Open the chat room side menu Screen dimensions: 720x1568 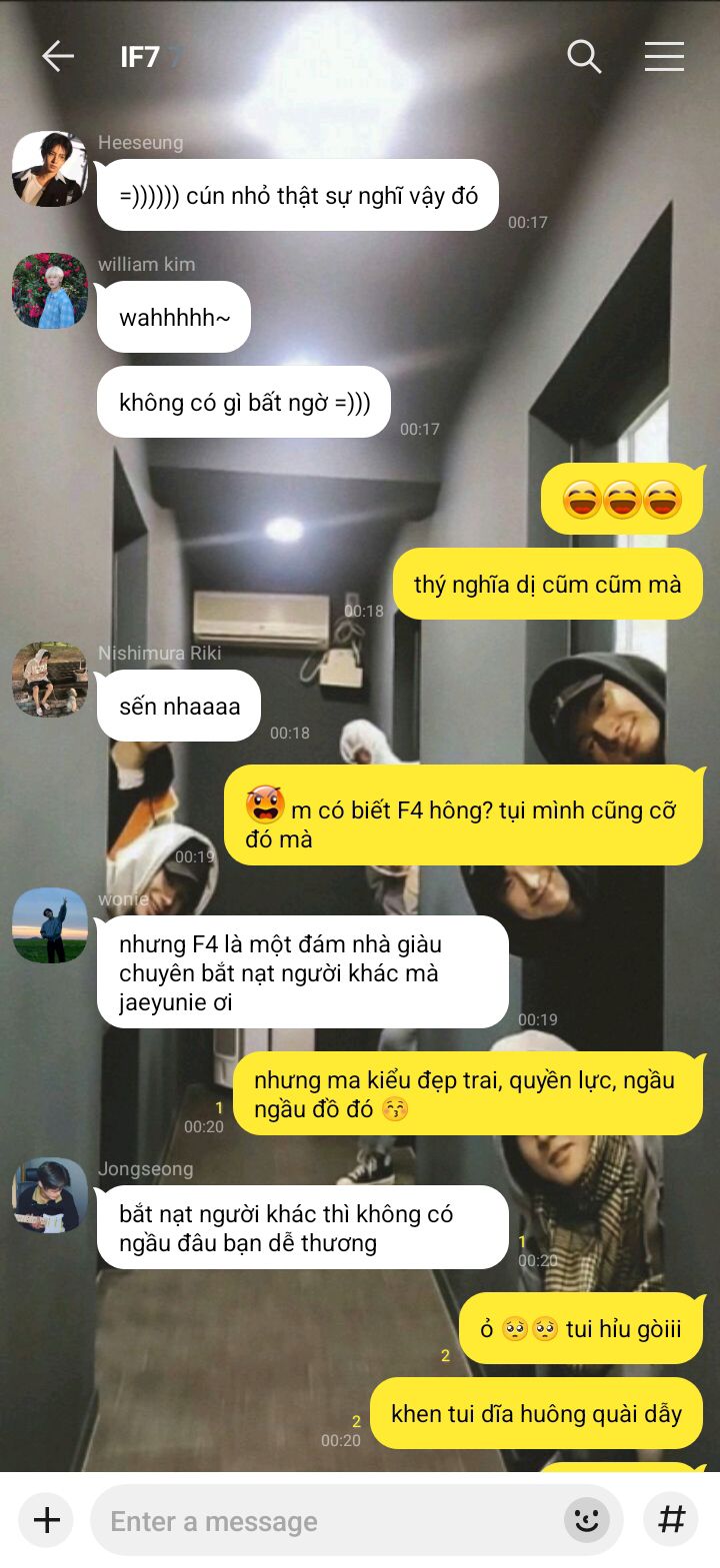pyautogui.click(x=664, y=57)
